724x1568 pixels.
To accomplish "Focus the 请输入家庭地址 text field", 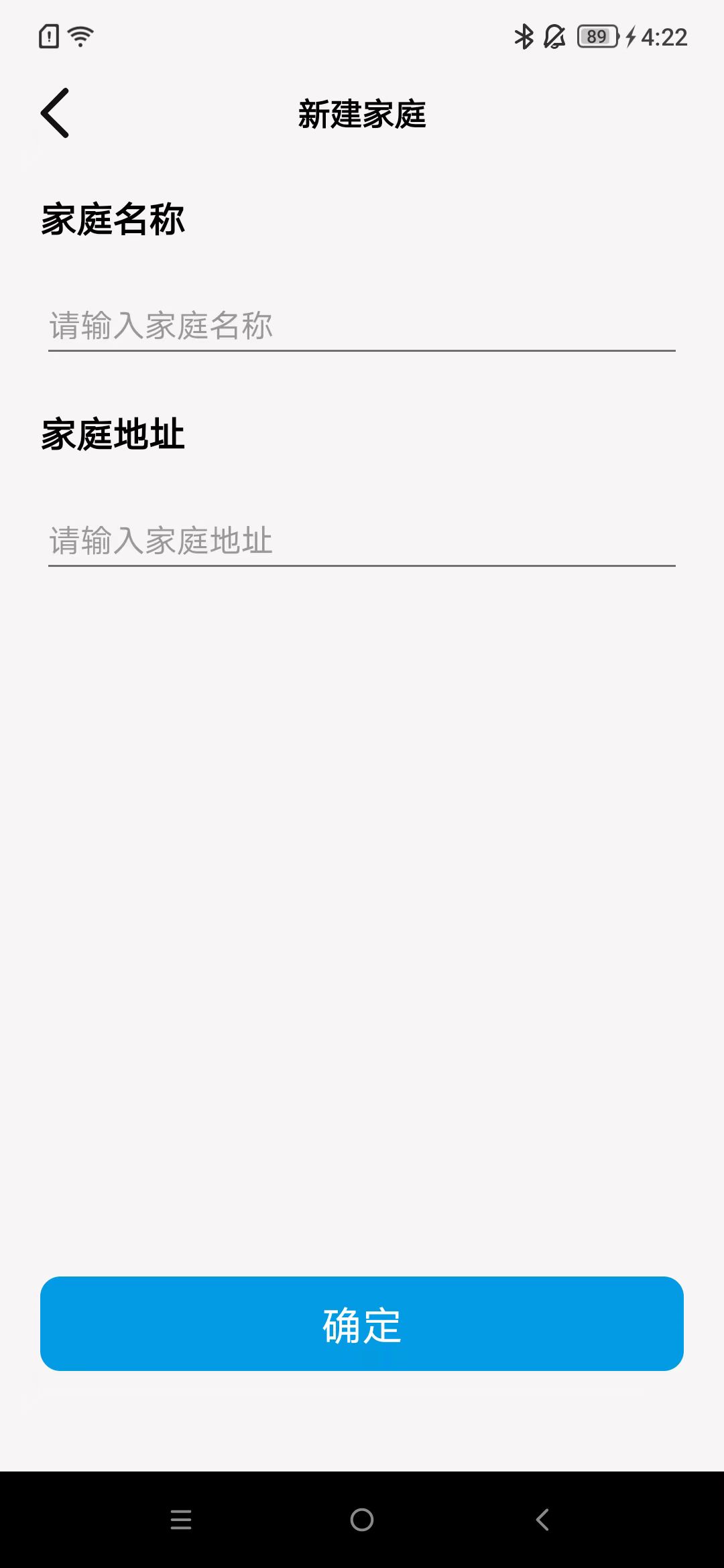I will 362,541.
